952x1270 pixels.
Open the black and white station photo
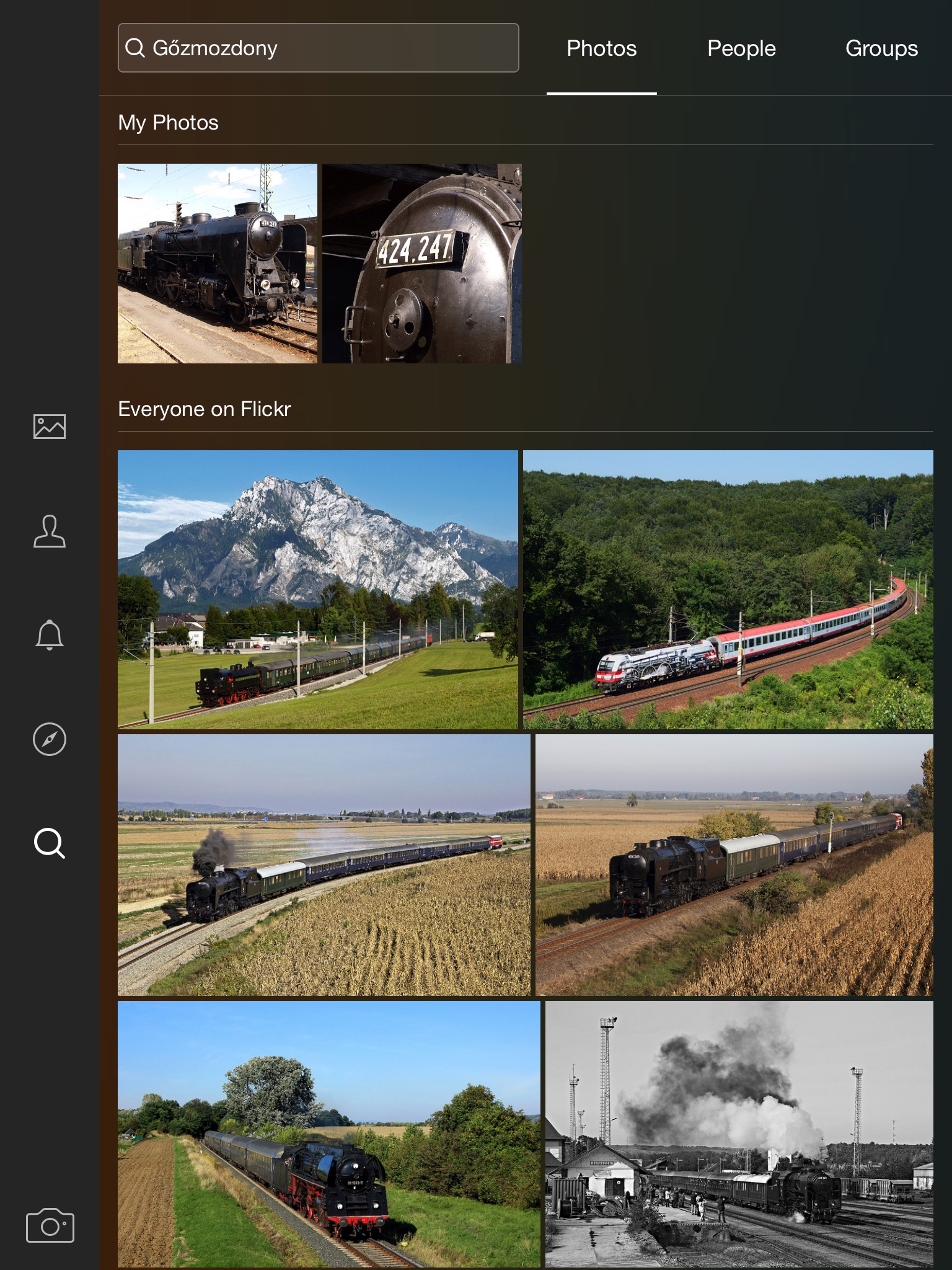739,1134
